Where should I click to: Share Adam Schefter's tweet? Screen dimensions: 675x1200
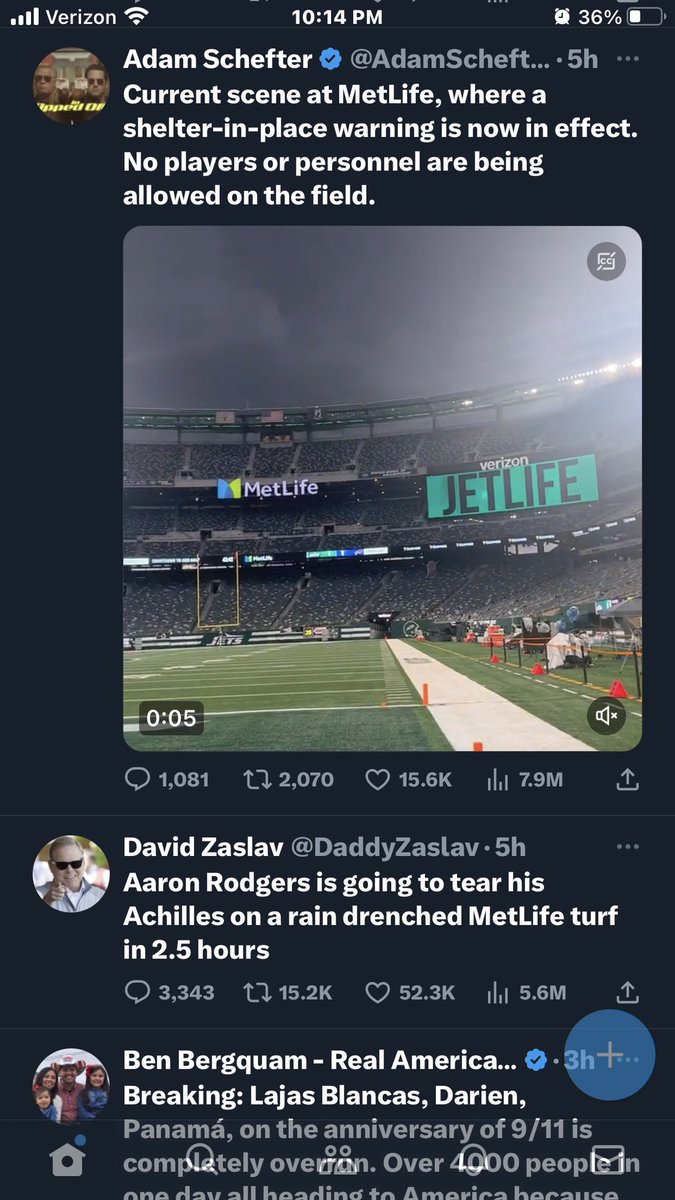[x=627, y=779]
